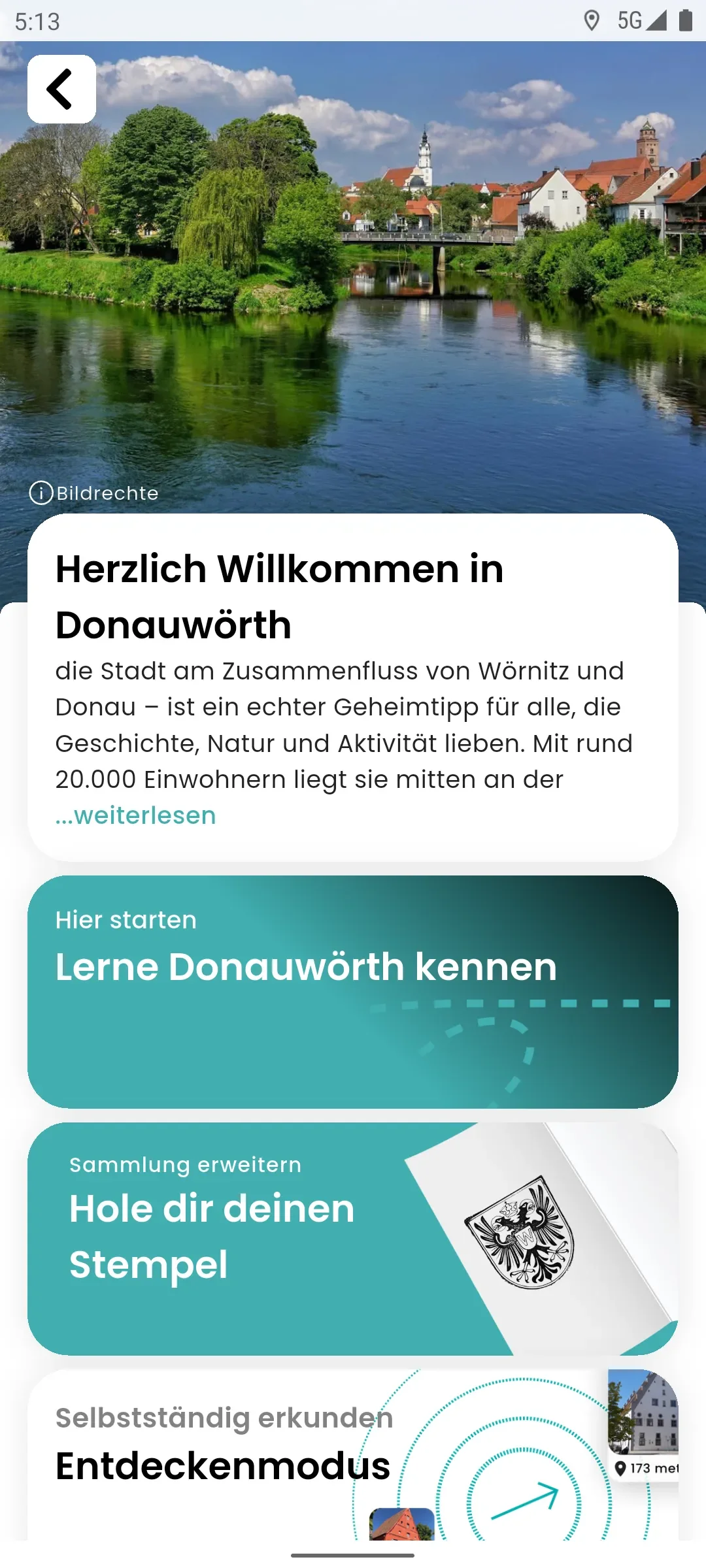The width and height of the screenshot is (706, 1568).
Task: Tap the 5G network indicator
Action: (630, 22)
